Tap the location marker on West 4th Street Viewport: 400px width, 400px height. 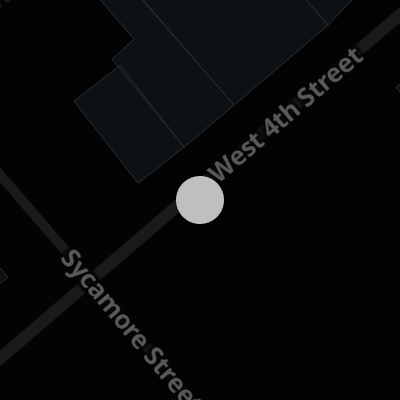[200, 200]
